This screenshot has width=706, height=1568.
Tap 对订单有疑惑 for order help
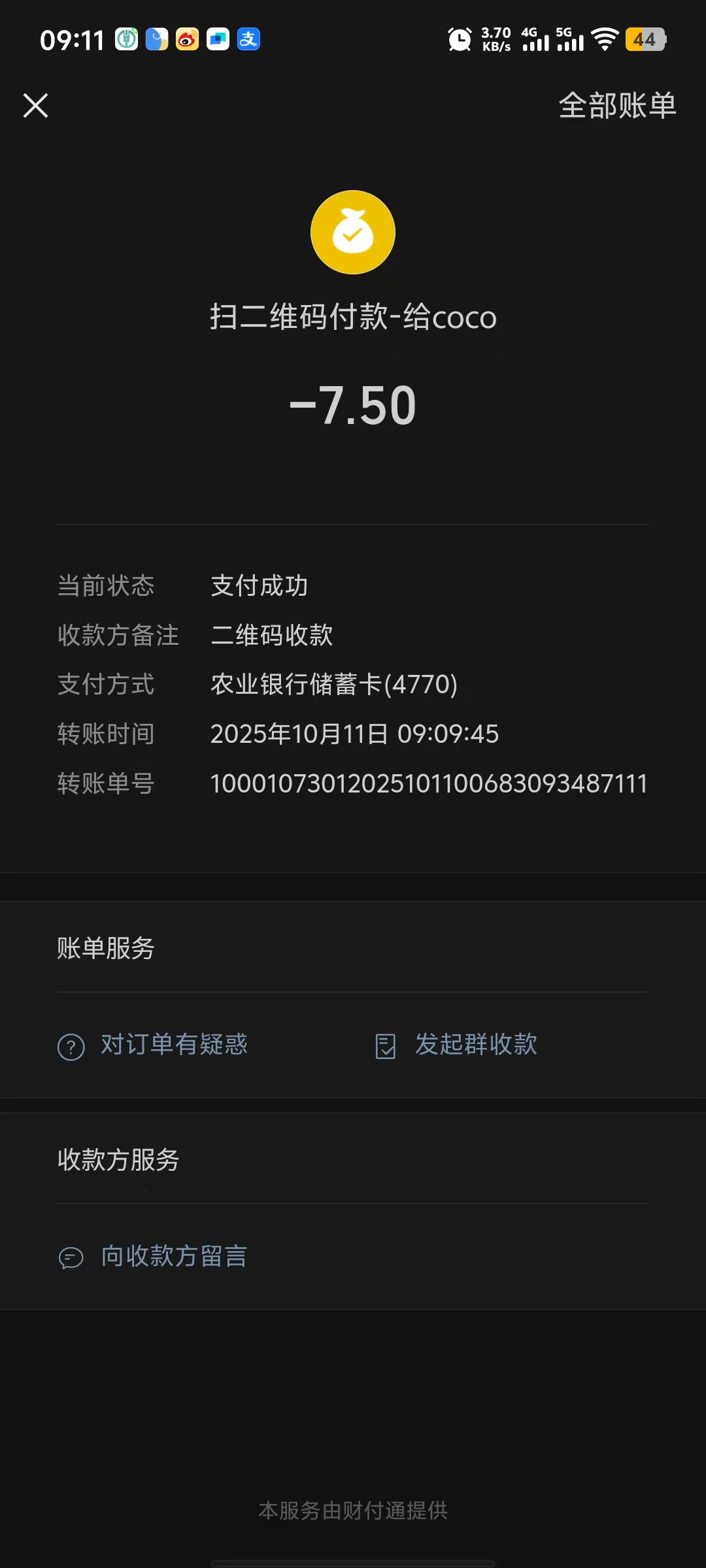[153, 1045]
